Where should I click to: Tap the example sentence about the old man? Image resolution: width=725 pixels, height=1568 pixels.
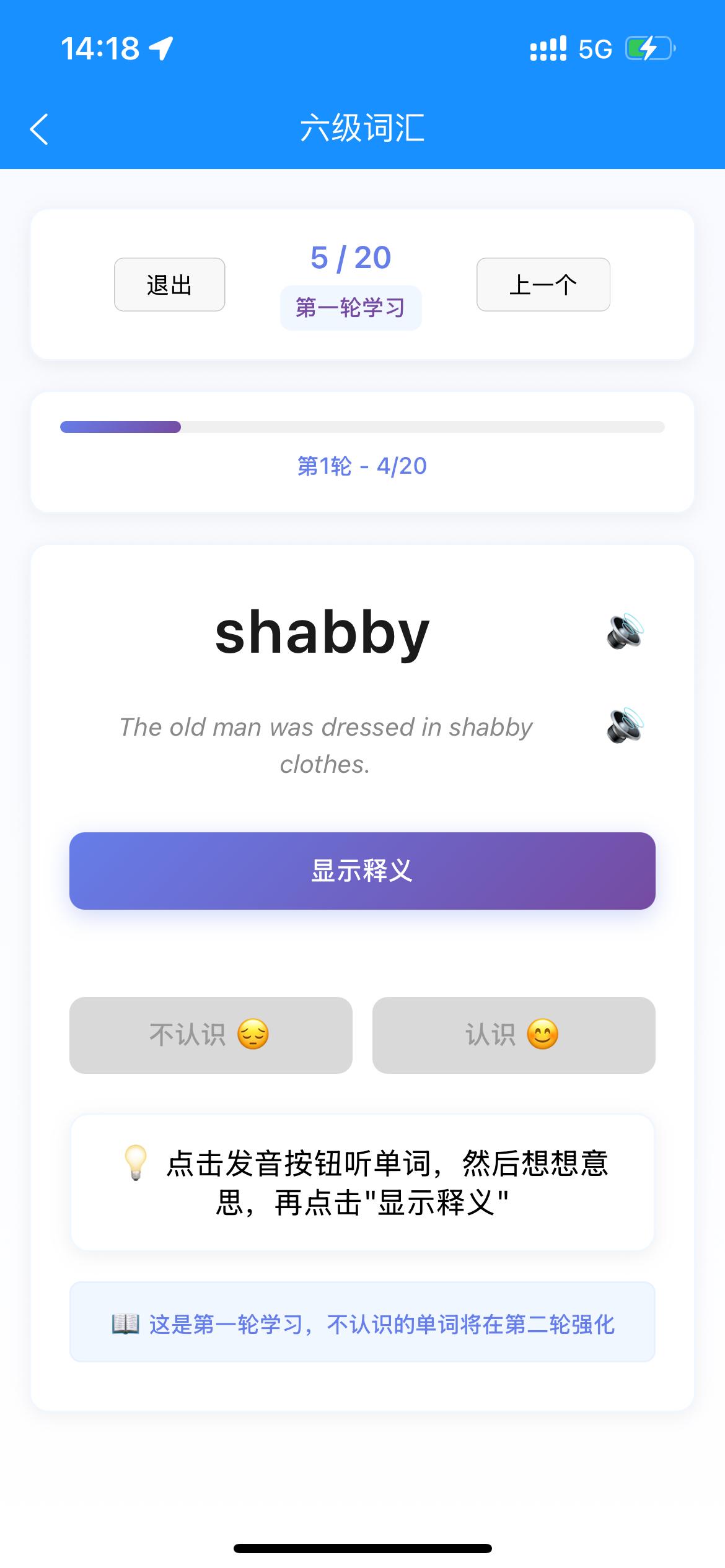(x=325, y=747)
